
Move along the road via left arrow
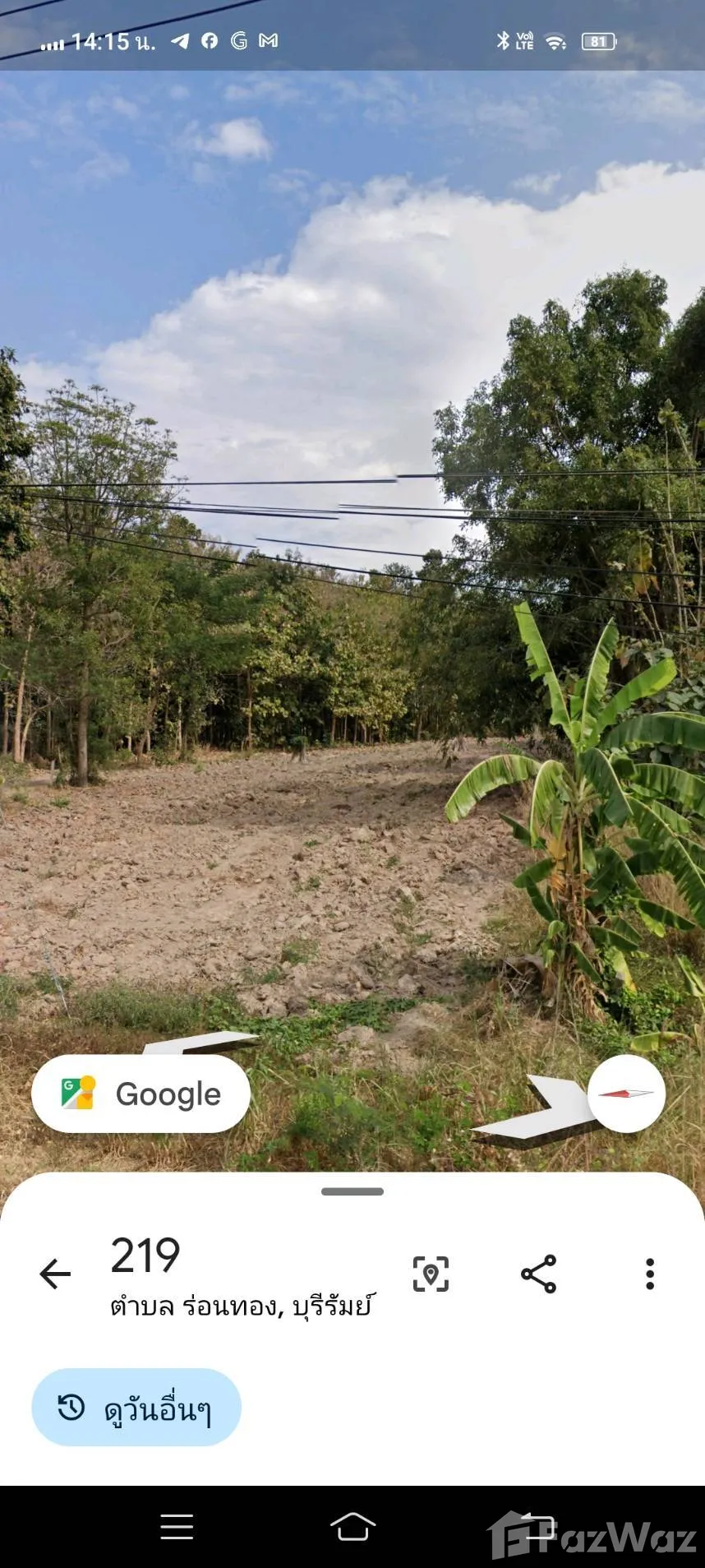(201, 1042)
